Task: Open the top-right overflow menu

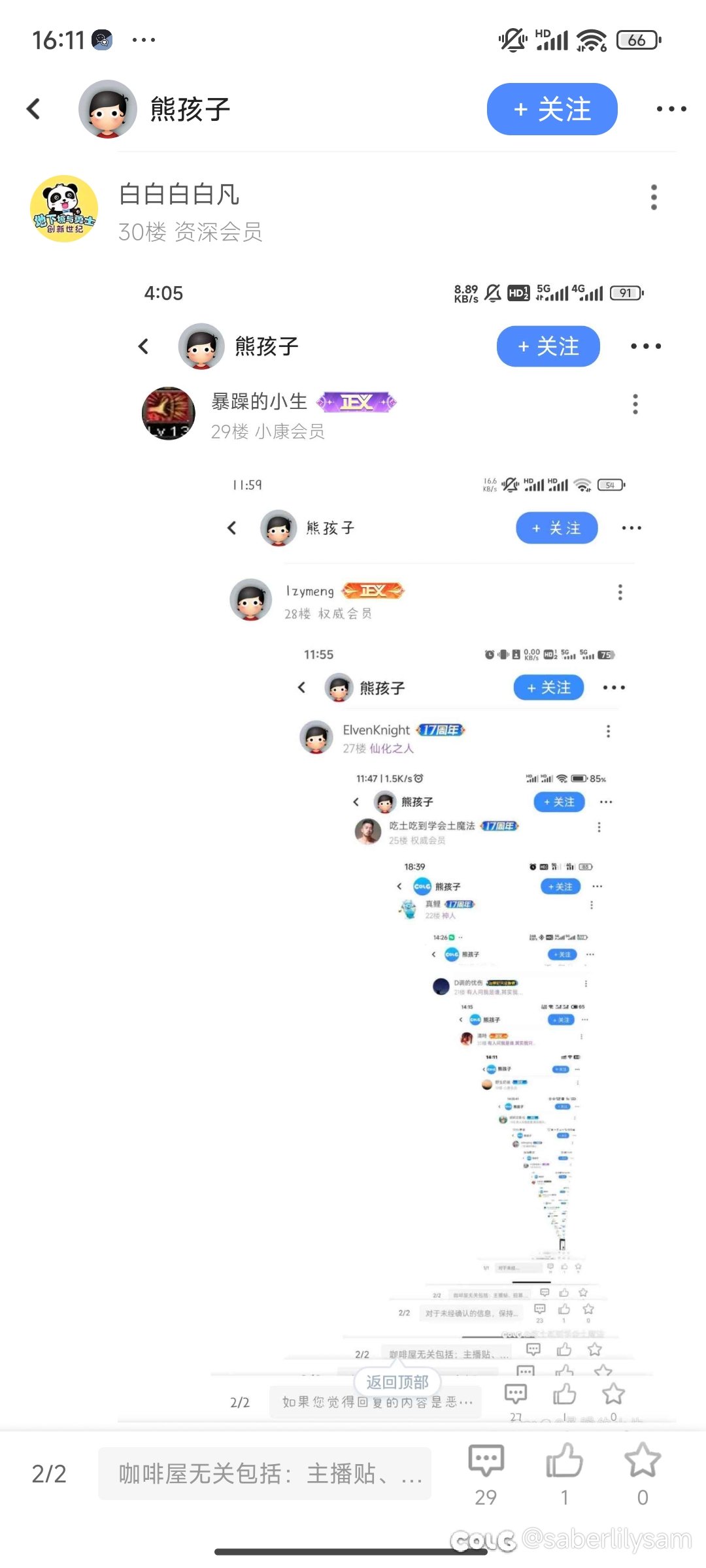Action: point(671,109)
